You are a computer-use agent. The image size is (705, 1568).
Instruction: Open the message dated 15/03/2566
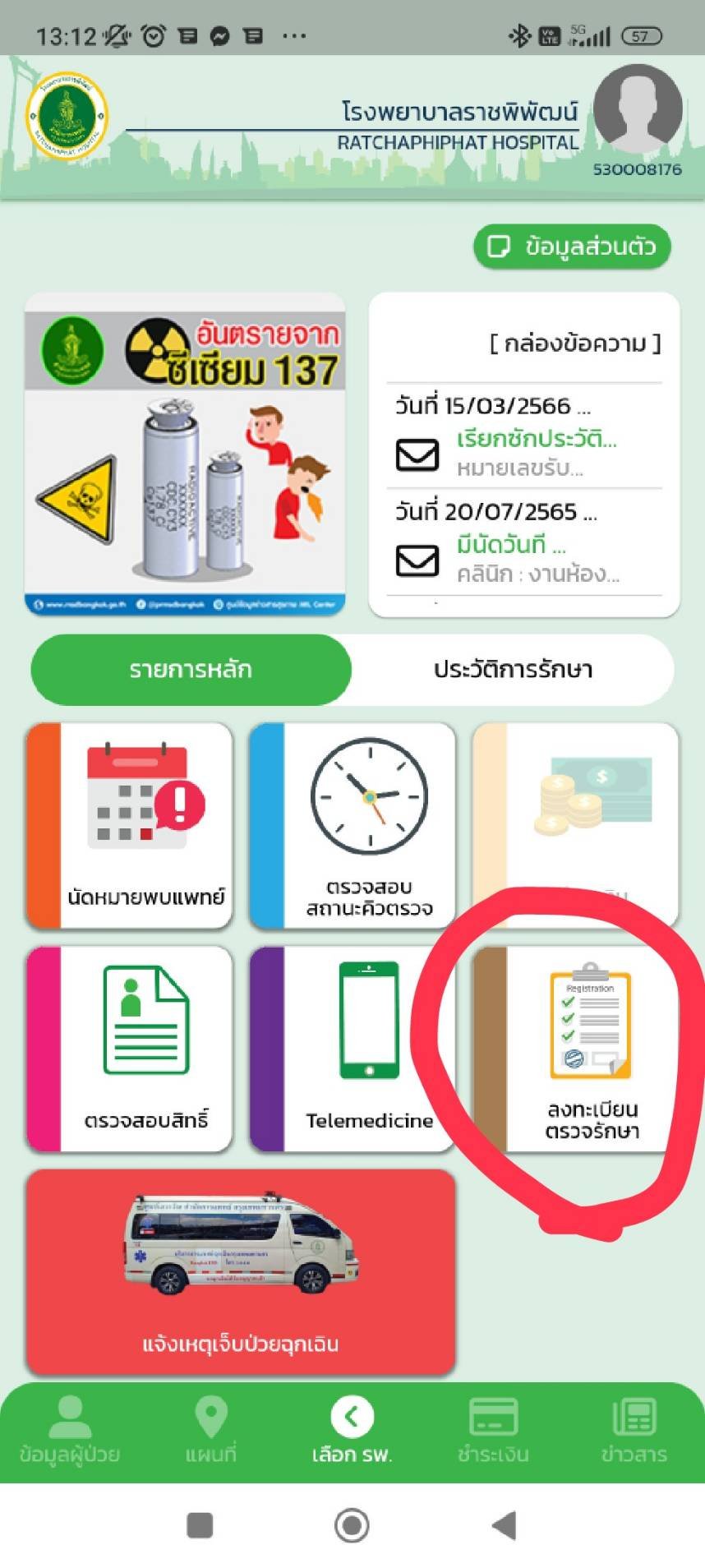[x=524, y=439]
